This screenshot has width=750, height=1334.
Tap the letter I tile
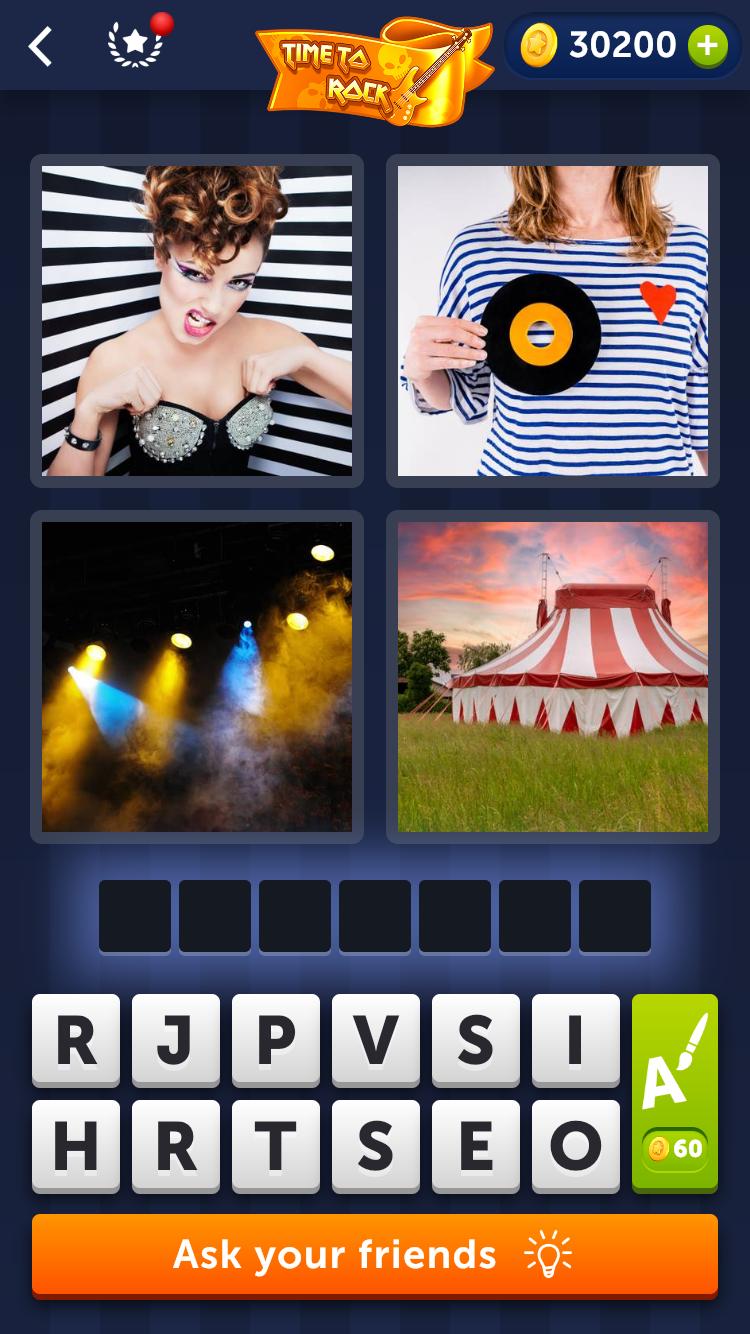576,1041
